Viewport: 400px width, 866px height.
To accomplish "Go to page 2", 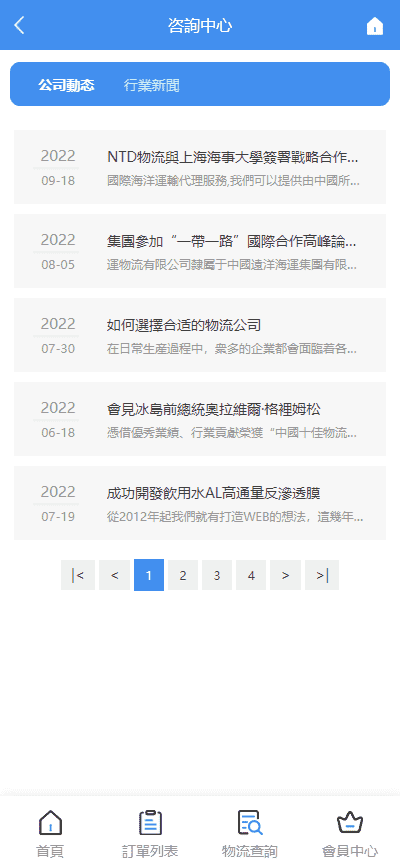I will 183,575.
